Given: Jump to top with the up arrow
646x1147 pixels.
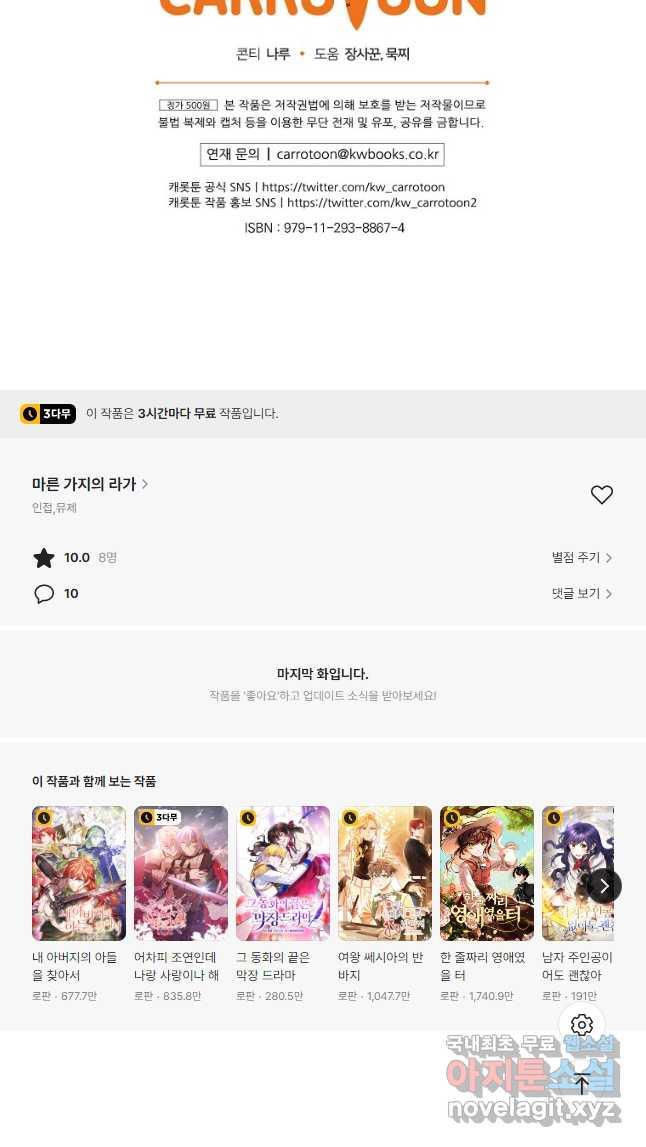Looking at the screenshot, I should 582,1084.
